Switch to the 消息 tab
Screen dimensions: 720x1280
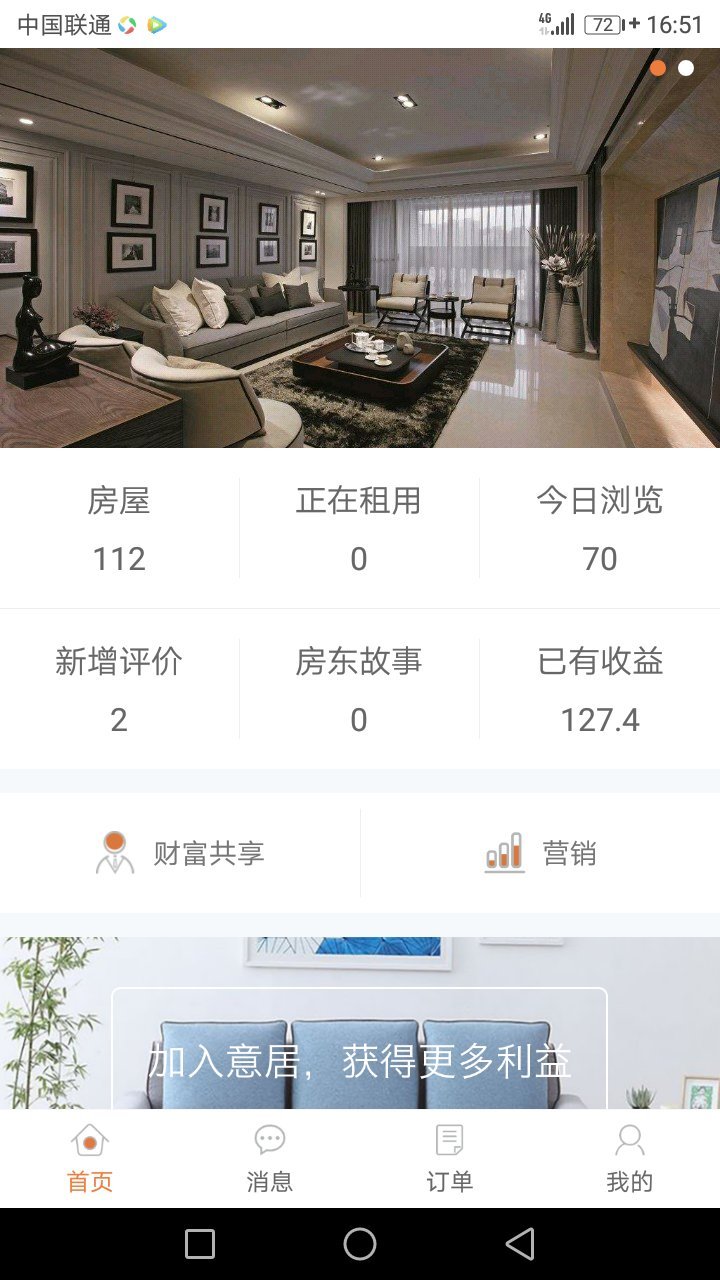[269, 1158]
